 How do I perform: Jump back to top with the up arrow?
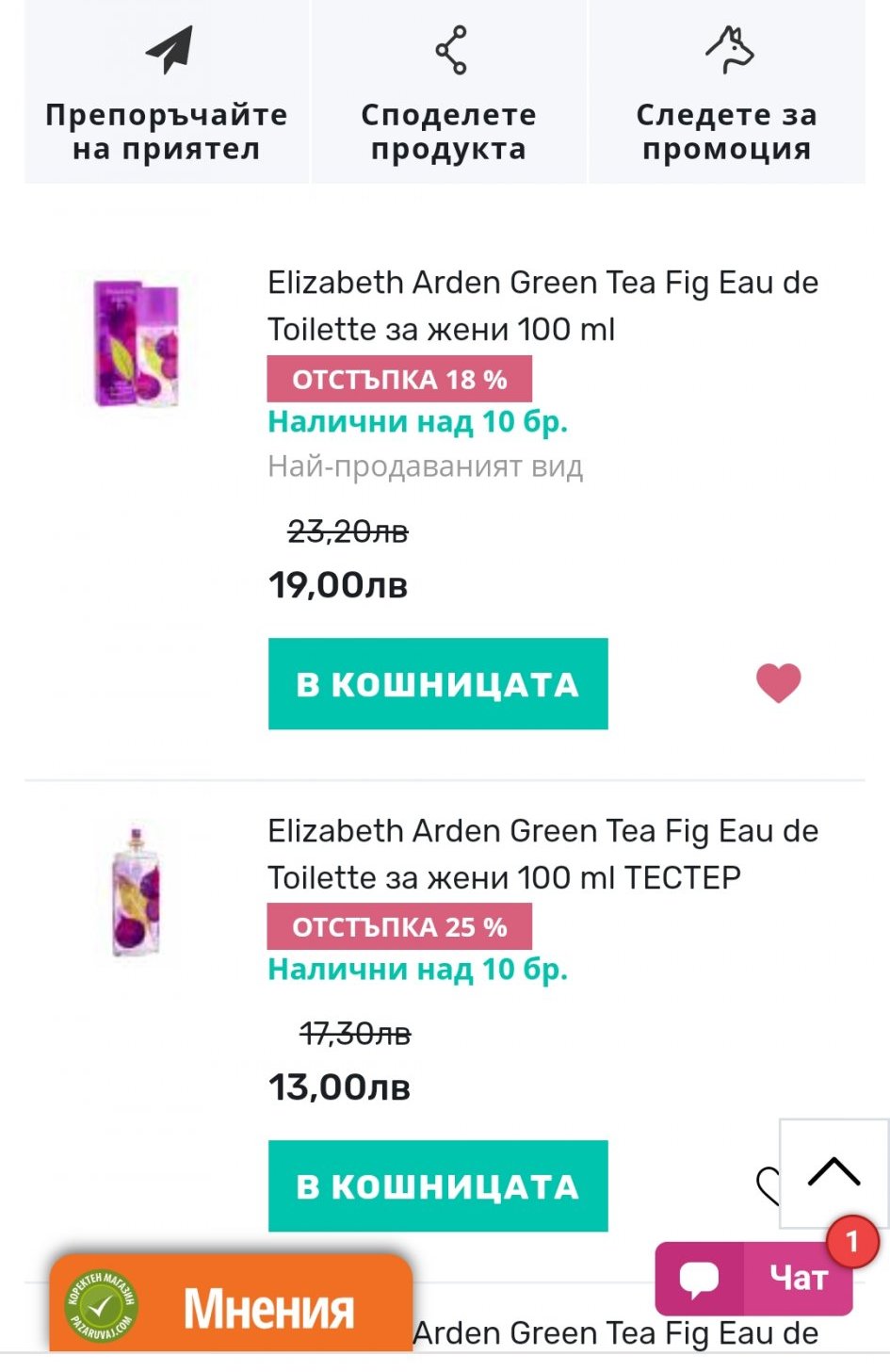click(x=833, y=1173)
